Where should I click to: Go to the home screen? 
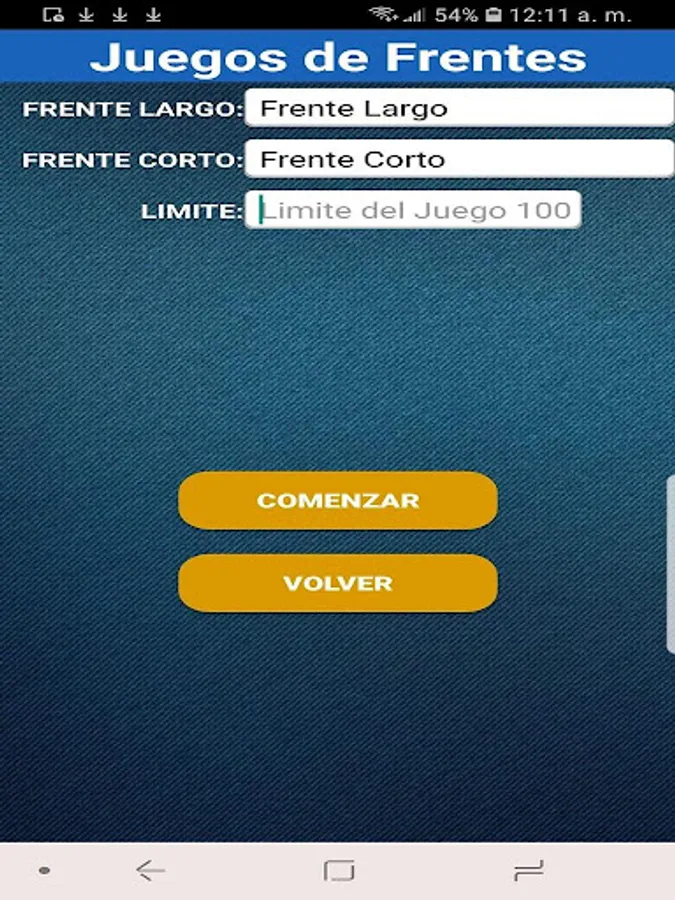(339, 871)
